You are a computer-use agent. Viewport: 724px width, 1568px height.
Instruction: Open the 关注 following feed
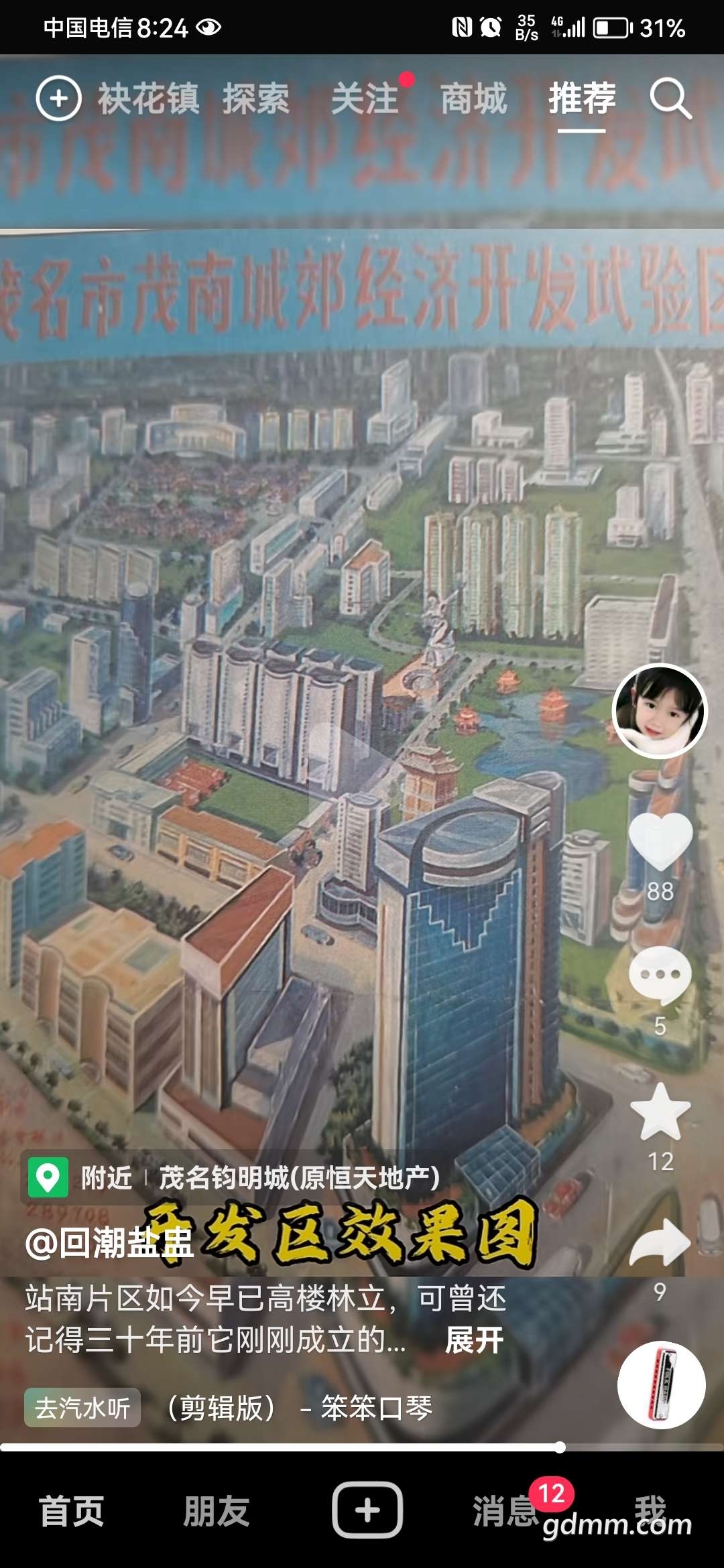365,99
